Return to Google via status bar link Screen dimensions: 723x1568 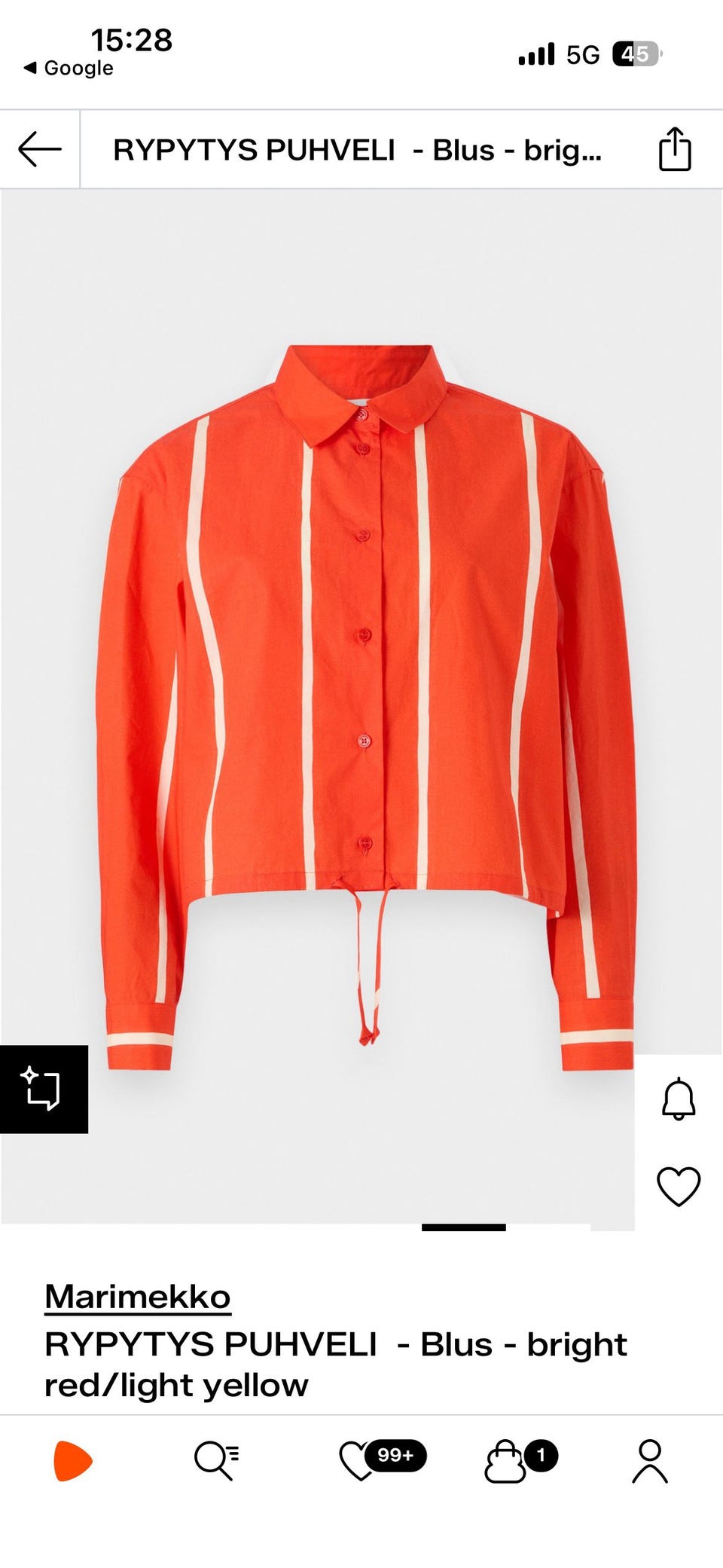coord(69,68)
